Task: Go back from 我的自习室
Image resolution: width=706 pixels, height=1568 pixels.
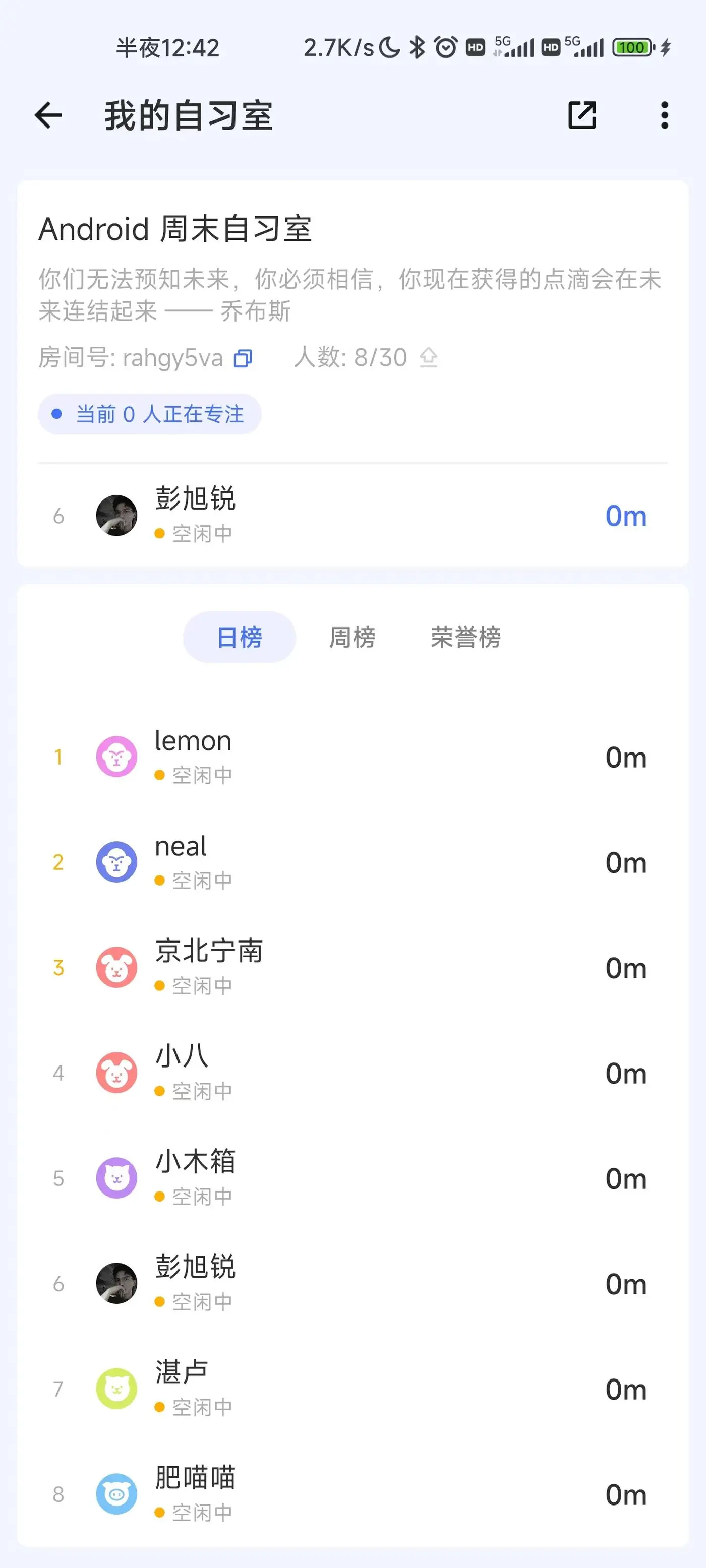Action: tap(49, 115)
